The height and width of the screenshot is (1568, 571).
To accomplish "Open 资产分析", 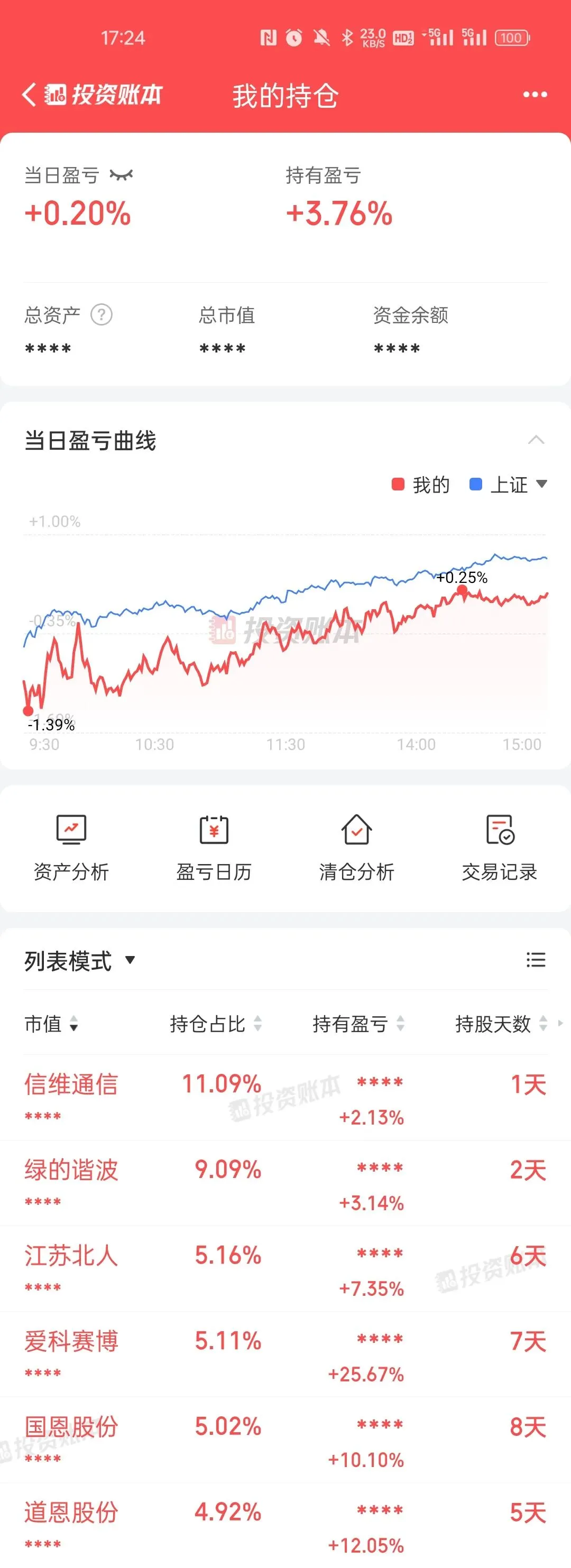I will click(x=71, y=848).
